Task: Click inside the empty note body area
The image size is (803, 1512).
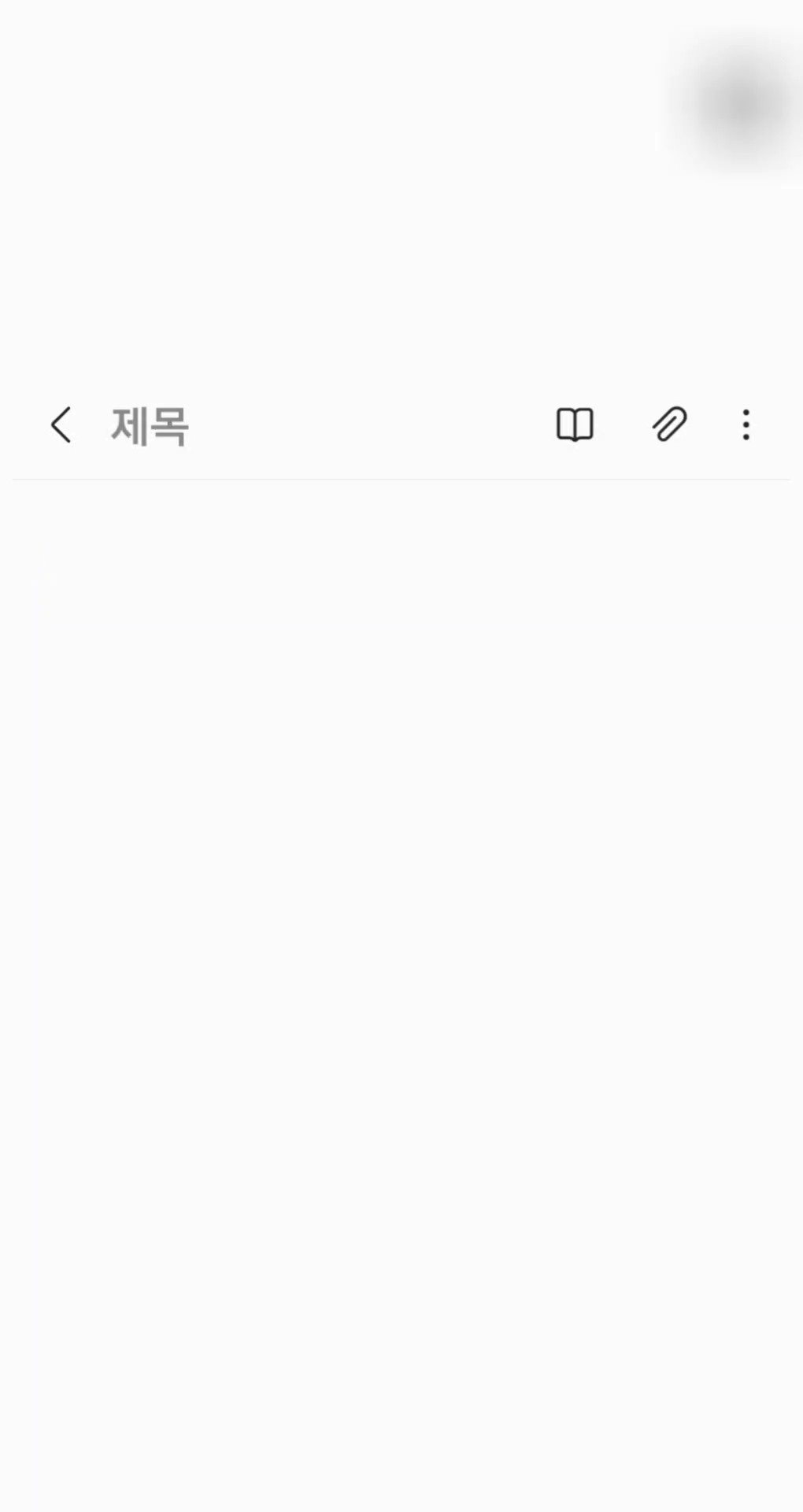Action: click(x=401, y=866)
